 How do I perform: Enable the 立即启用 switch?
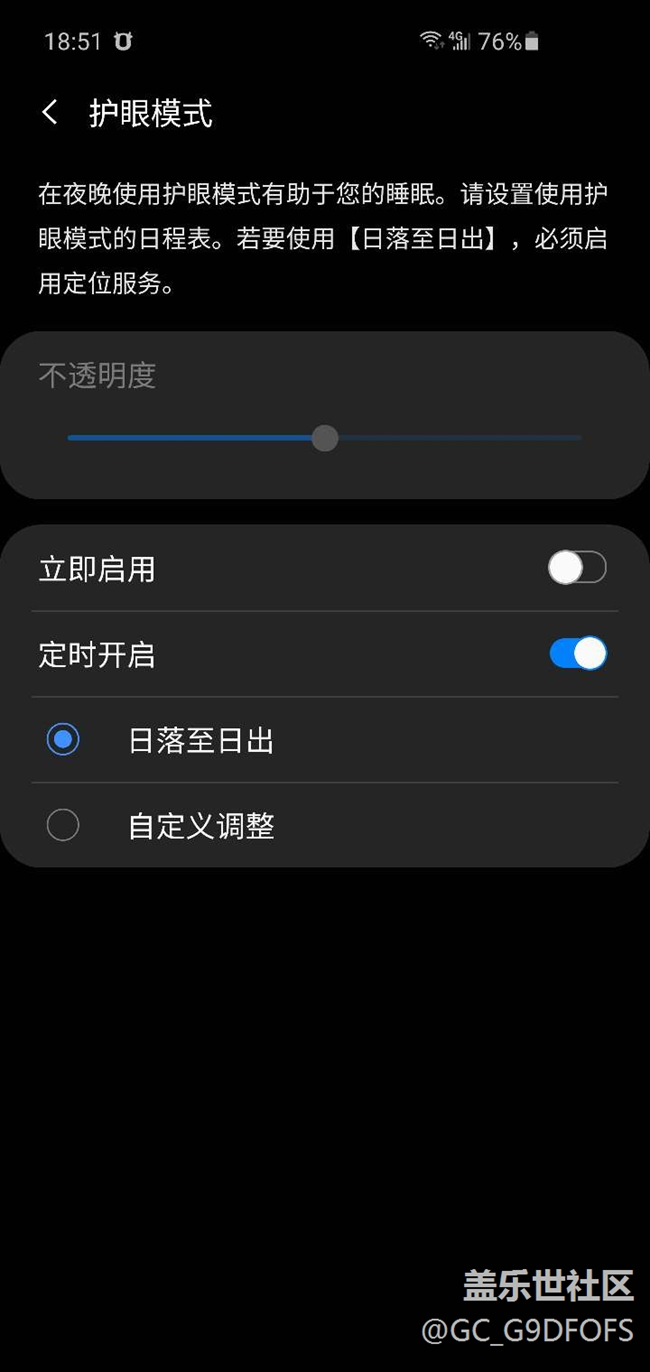point(577,569)
